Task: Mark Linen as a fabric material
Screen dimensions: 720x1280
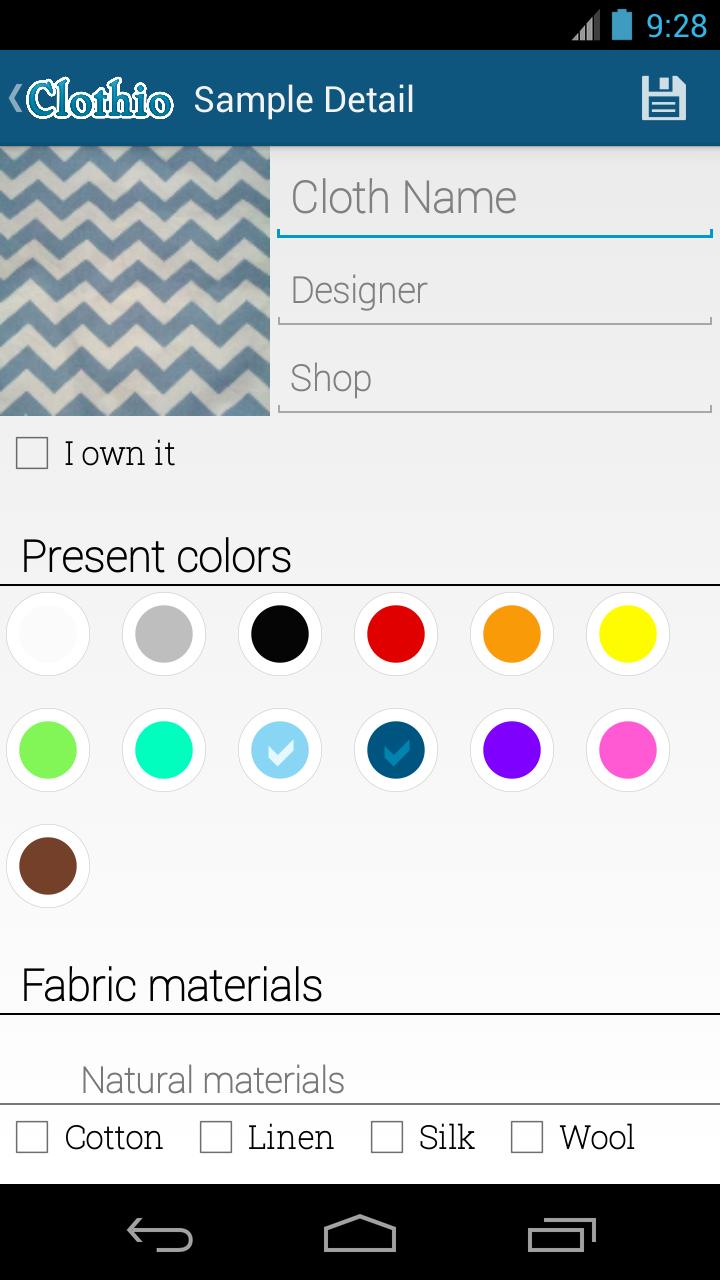Action: pyautogui.click(x=216, y=1137)
